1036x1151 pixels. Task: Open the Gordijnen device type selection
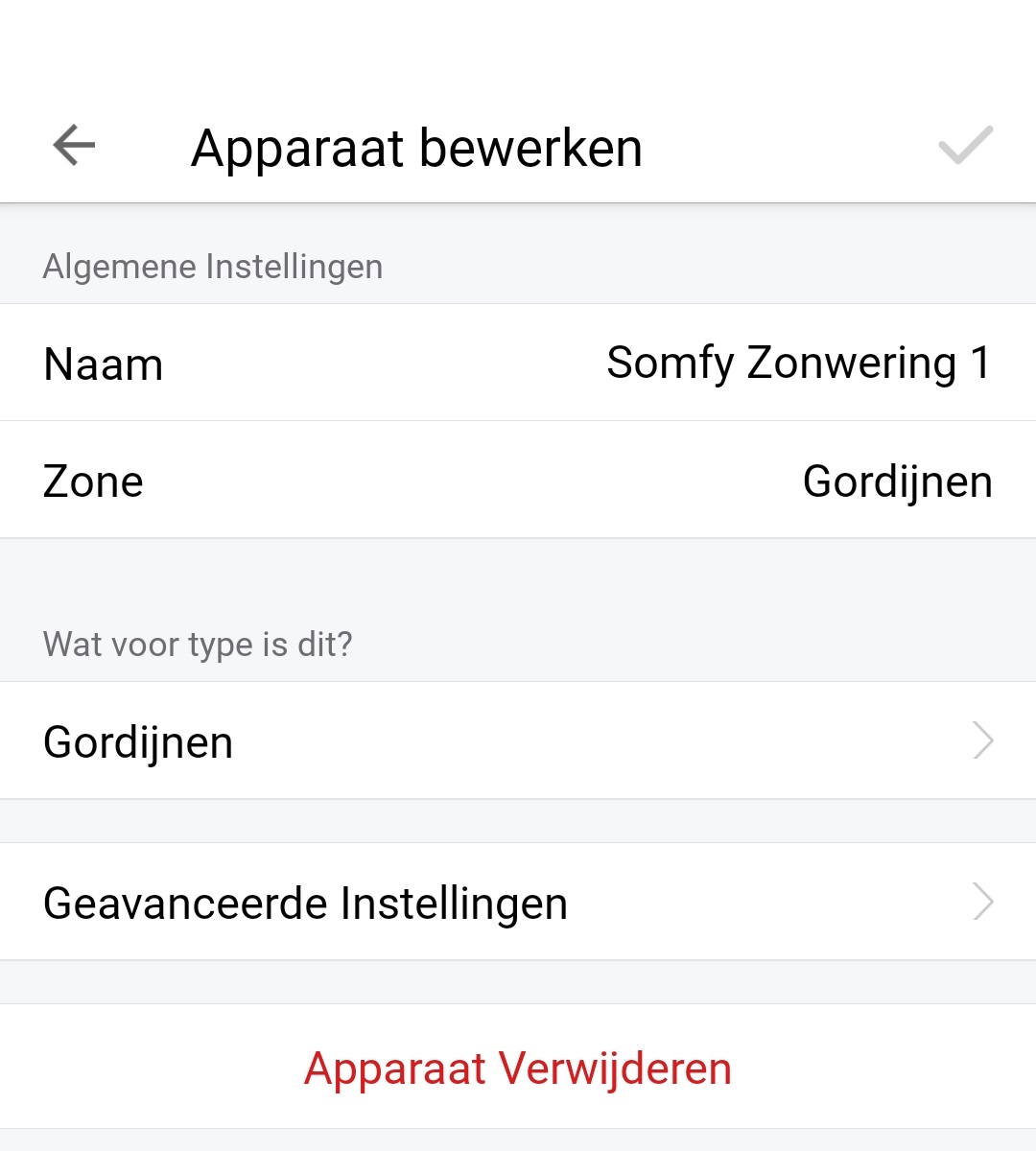coord(518,741)
